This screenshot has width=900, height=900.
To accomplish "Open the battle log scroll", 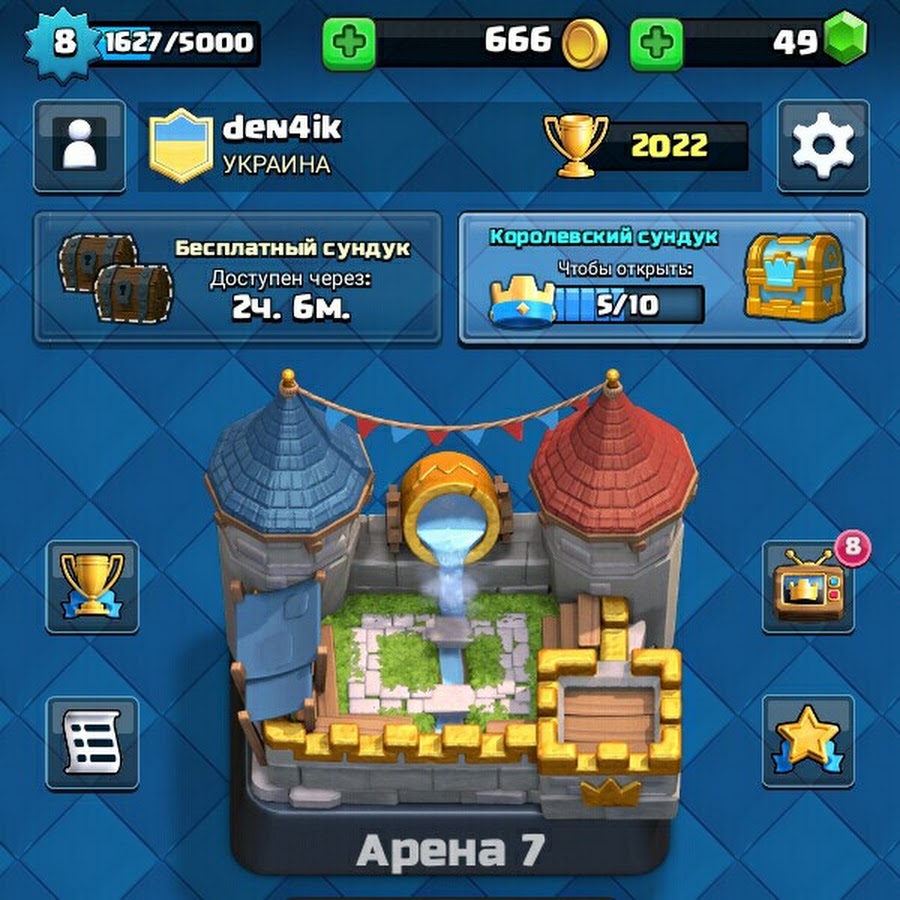I will point(92,742).
